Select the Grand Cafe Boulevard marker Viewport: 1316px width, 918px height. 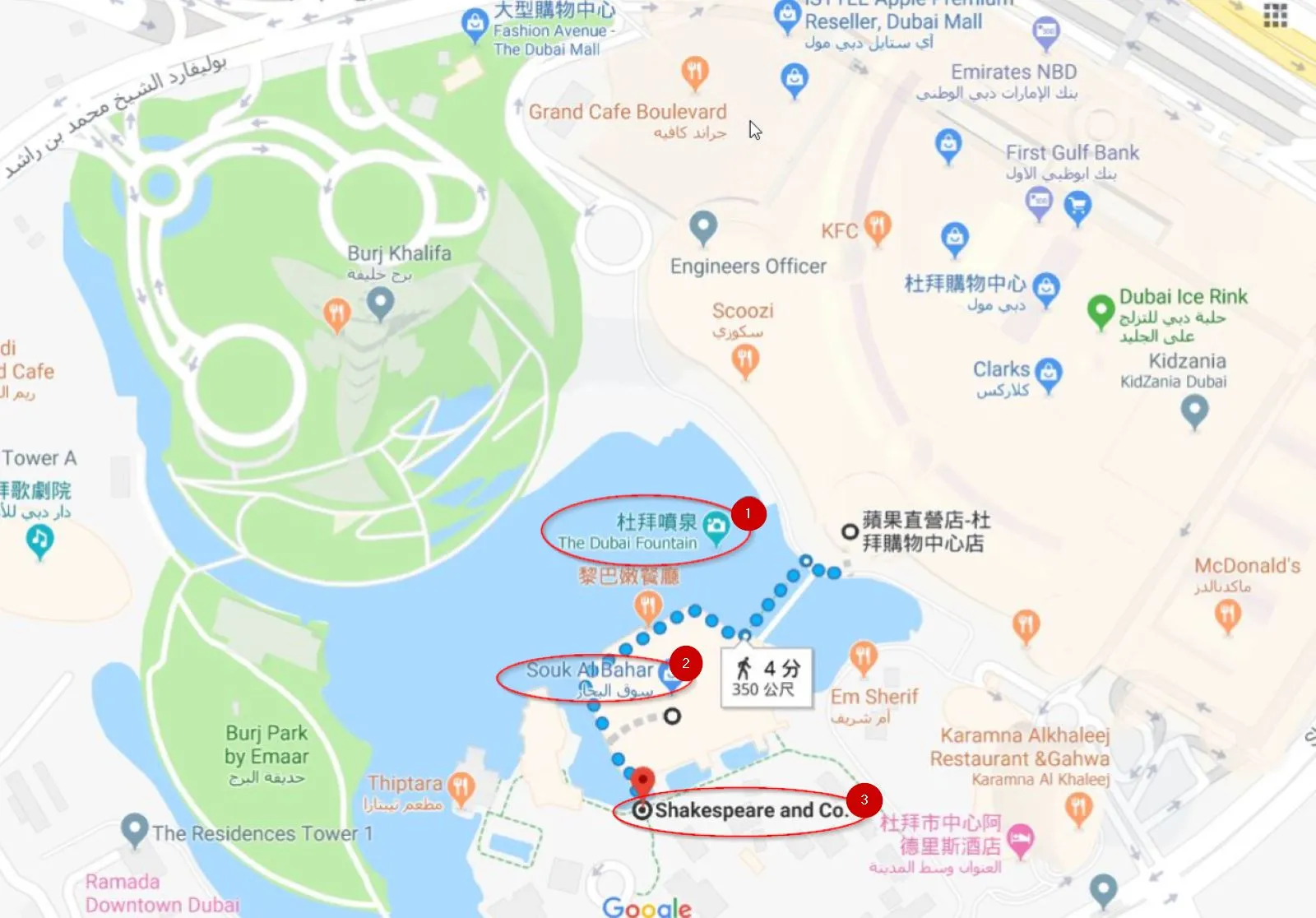(x=695, y=72)
